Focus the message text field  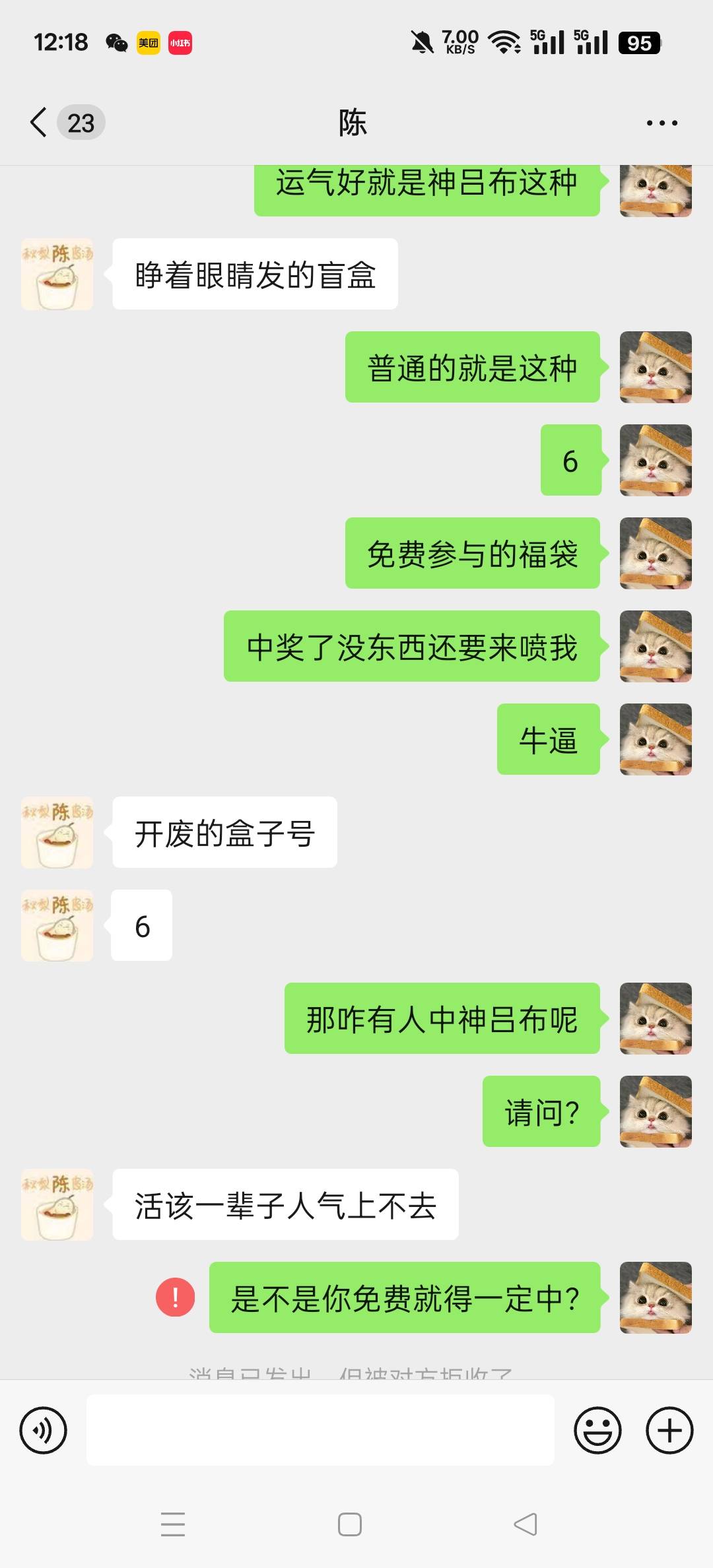[320, 1430]
